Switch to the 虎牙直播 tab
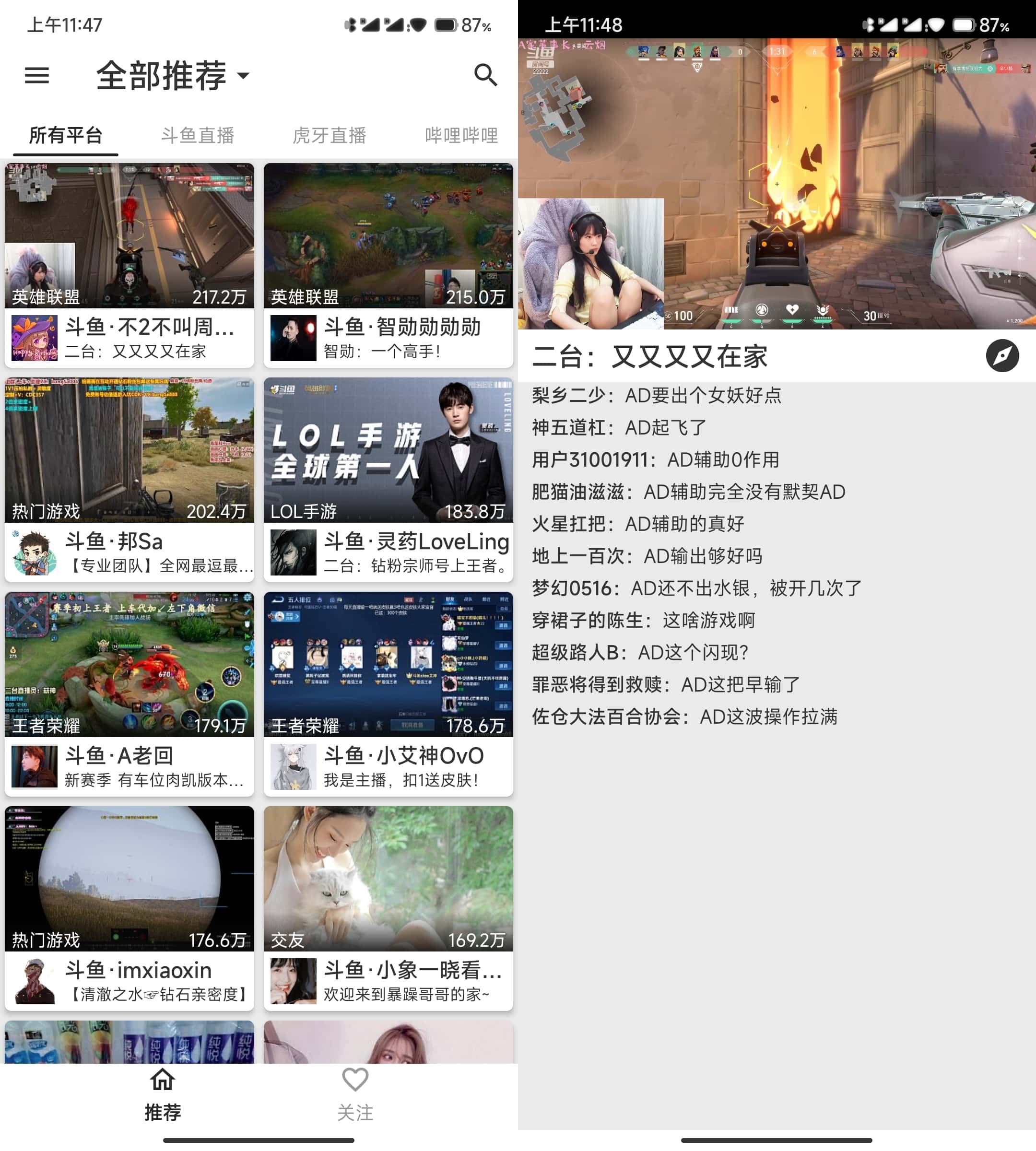1036x1151 pixels. 329,135
